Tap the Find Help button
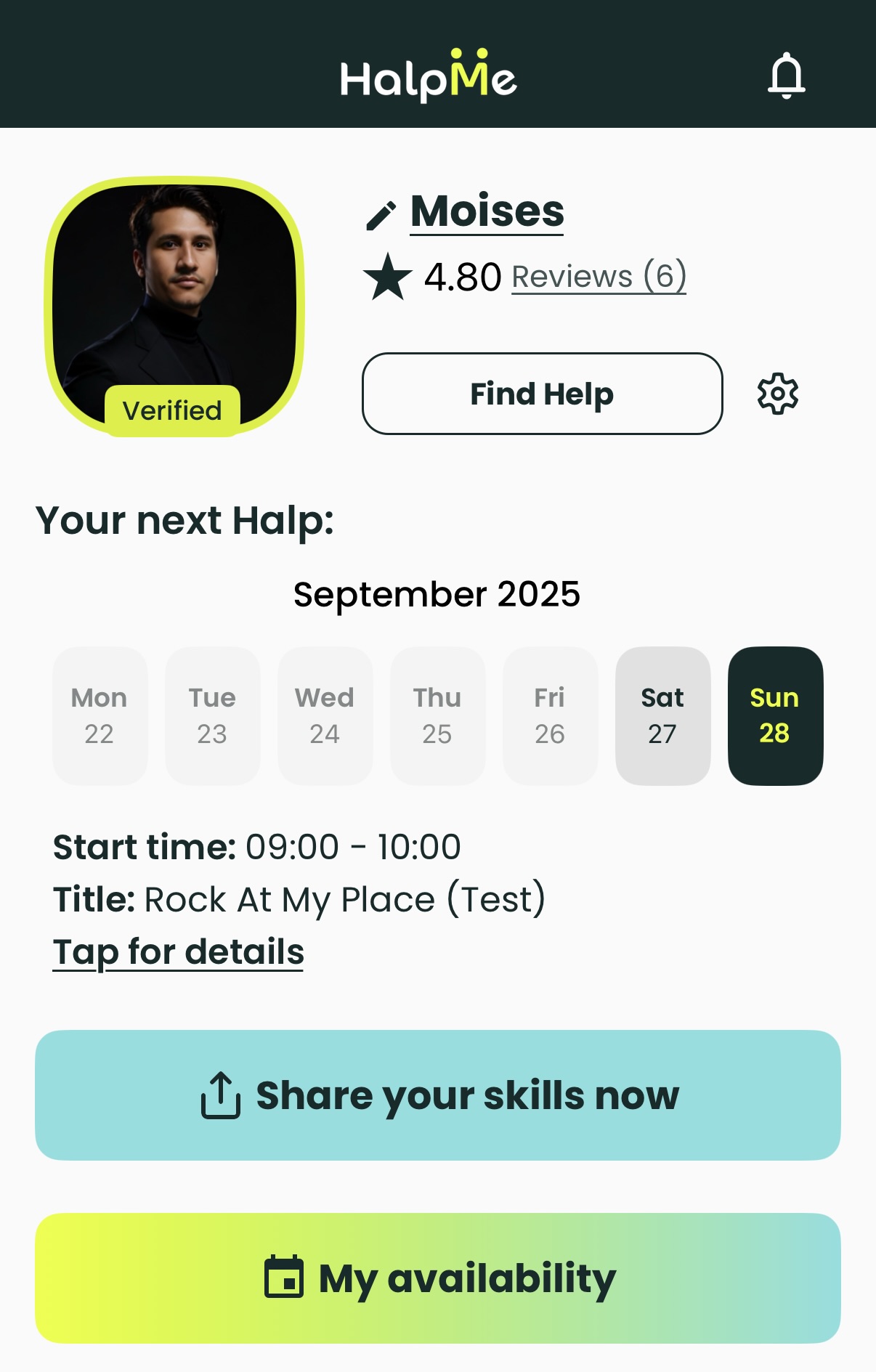 click(x=542, y=394)
